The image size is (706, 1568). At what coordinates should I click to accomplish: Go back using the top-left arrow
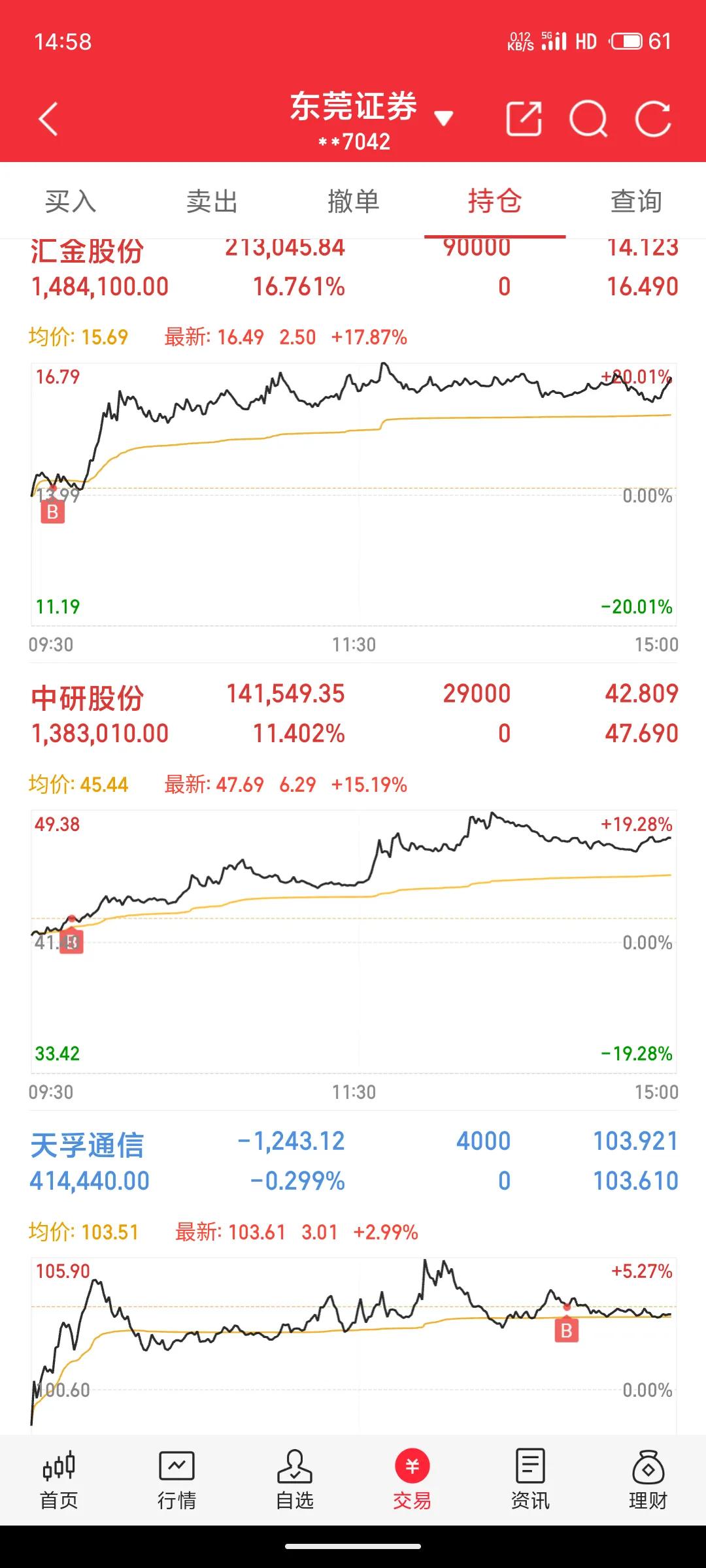(x=49, y=119)
